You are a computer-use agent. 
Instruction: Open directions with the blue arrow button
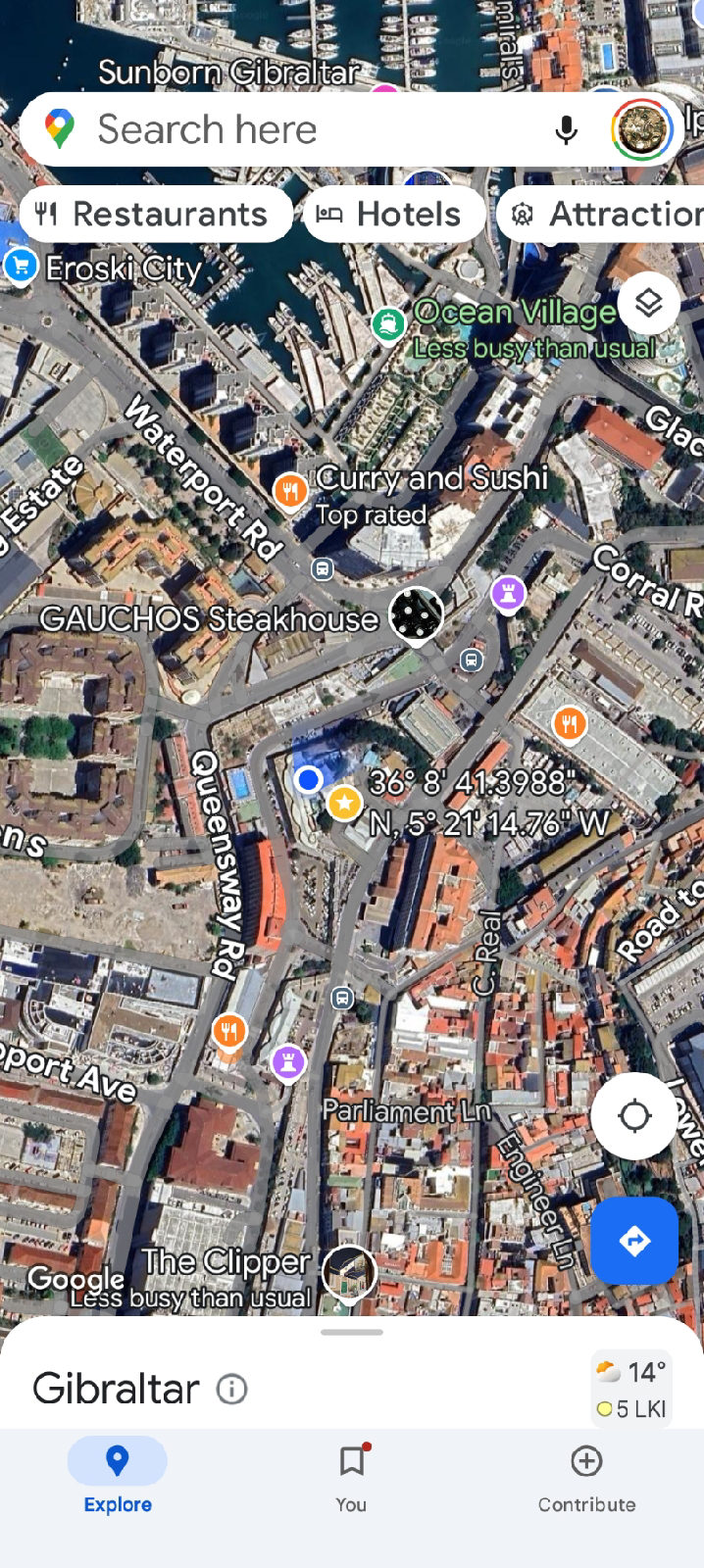[x=634, y=1241]
